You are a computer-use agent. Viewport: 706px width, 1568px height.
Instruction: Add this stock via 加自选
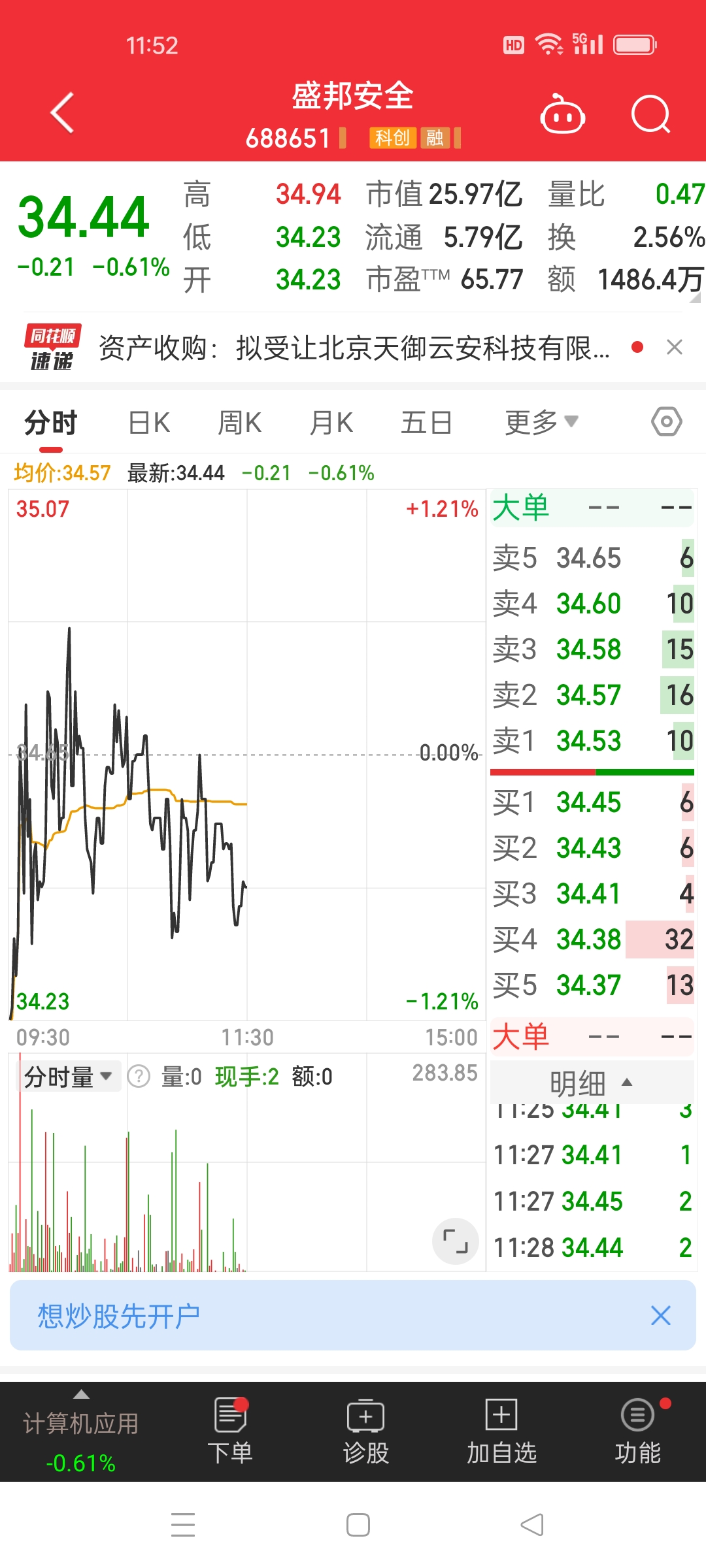click(x=501, y=1431)
